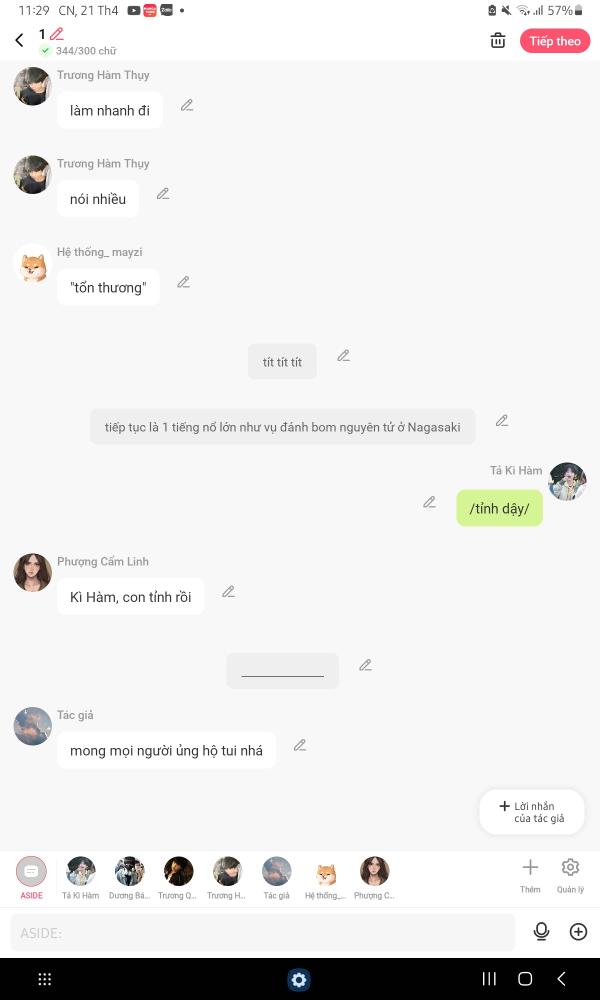Open Quản lý character settings

click(x=570, y=875)
